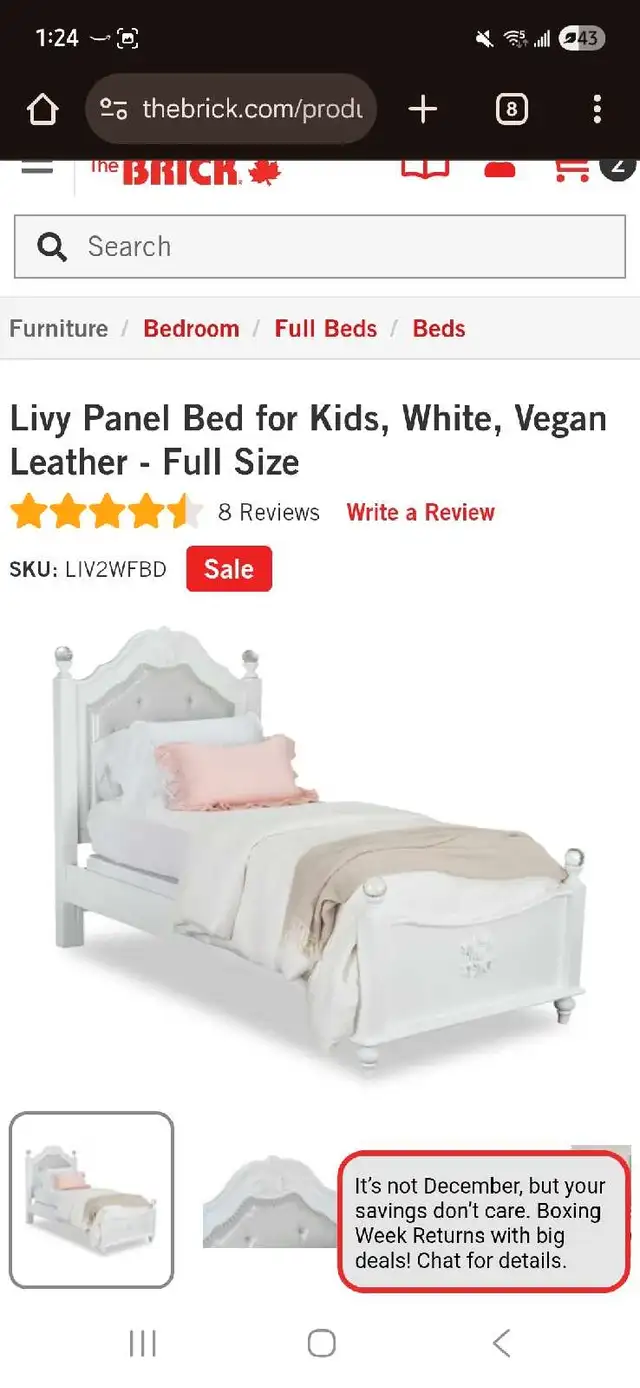This screenshot has width=640, height=1388.
Task: Open the tab switcher showing 8
Action: click(x=511, y=109)
